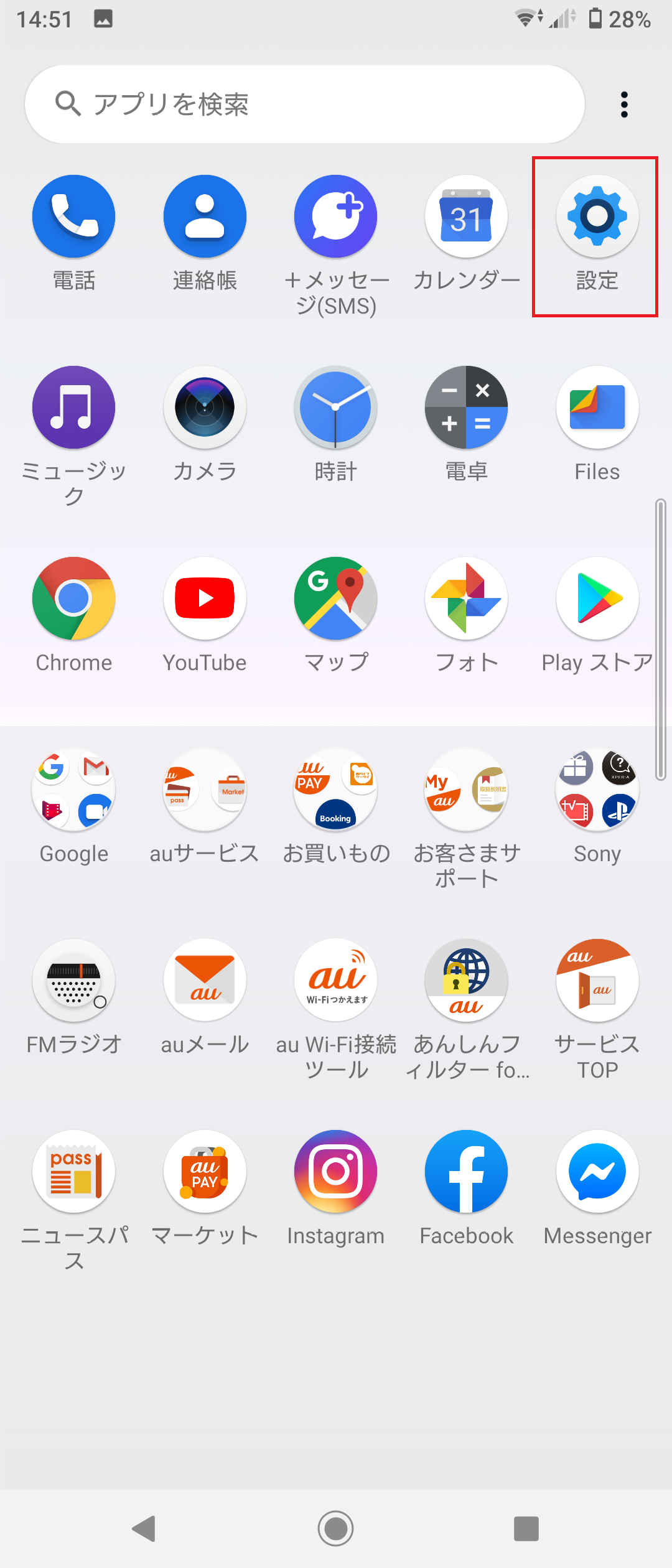This screenshot has width=672, height=1568.
Task: Launch Instagram
Action: click(335, 1170)
